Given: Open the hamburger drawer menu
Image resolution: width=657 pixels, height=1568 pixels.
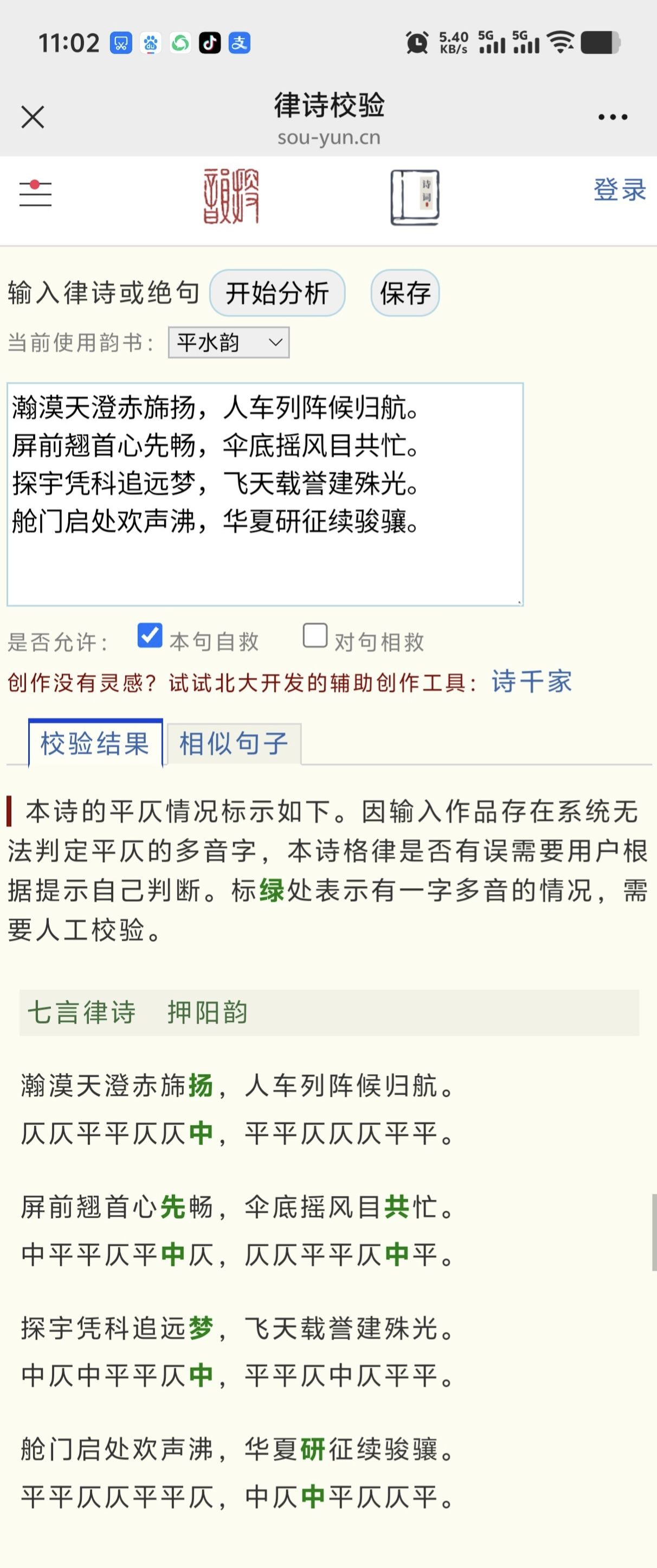Looking at the screenshot, I should pyautogui.click(x=35, y=193).
